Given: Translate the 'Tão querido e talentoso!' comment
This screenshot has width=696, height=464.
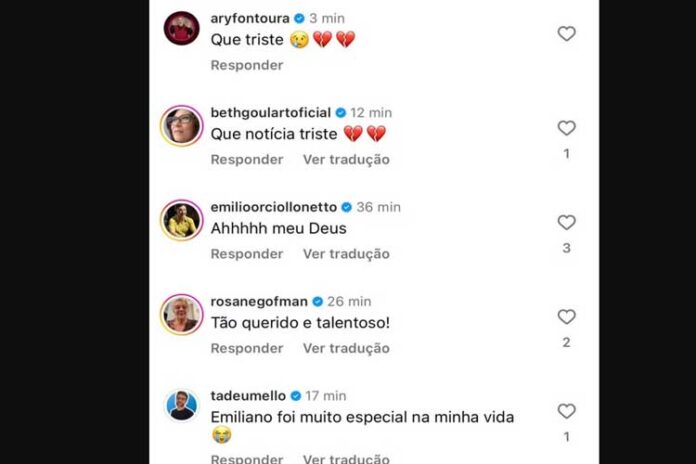Looking at the screenshot, I should click(x=346, y=348).
